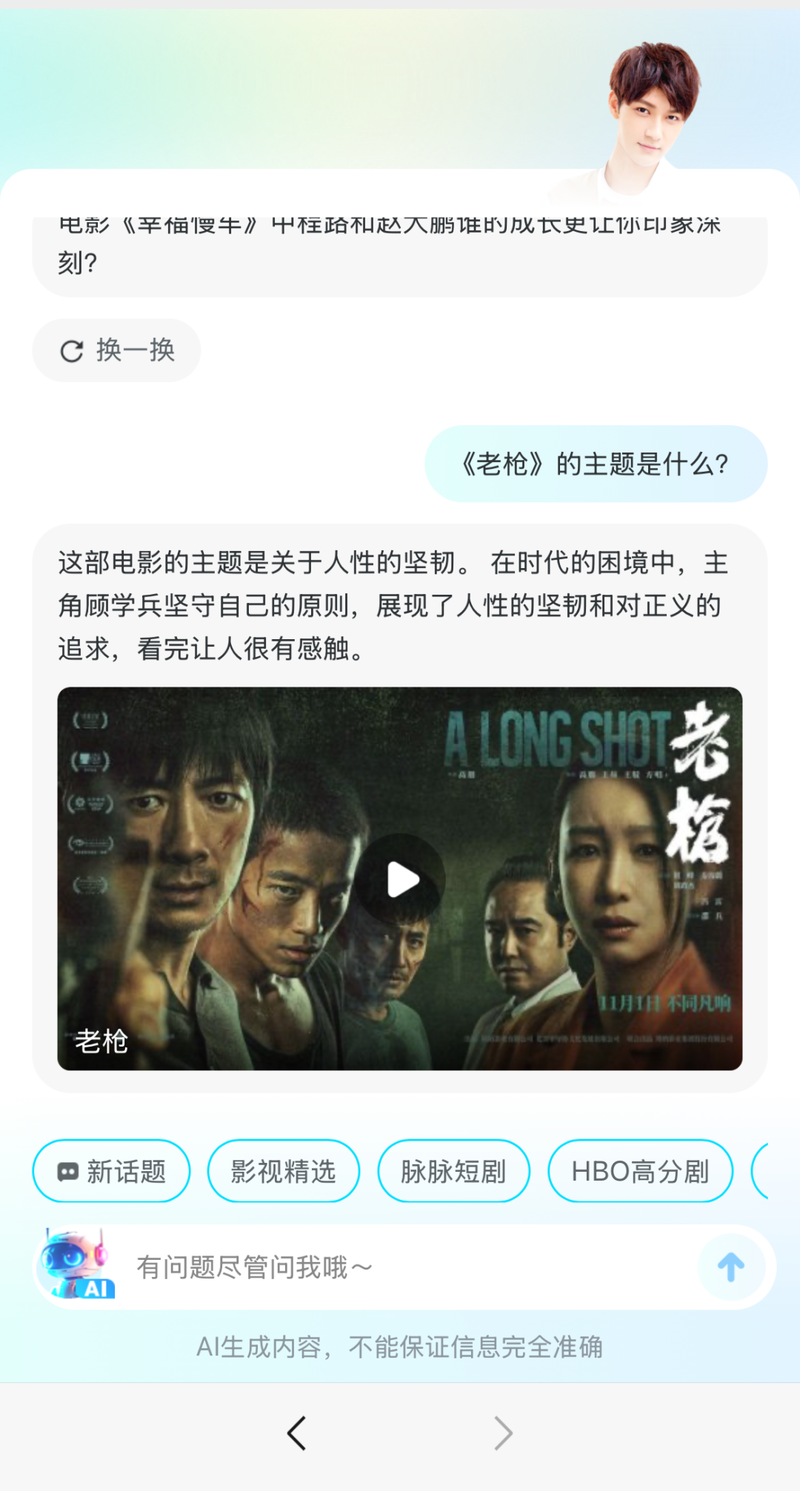
Task: Select the 脉脉短剧 chip
Action: [x=453, y=1171]
